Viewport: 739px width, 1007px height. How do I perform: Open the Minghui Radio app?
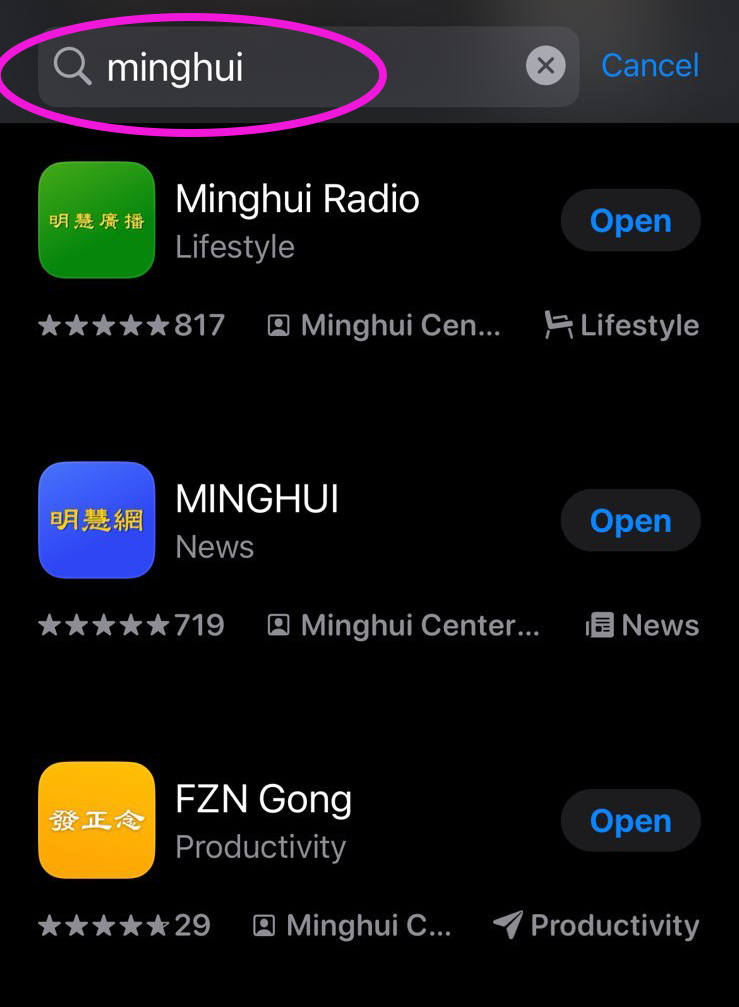coord(630,221)
